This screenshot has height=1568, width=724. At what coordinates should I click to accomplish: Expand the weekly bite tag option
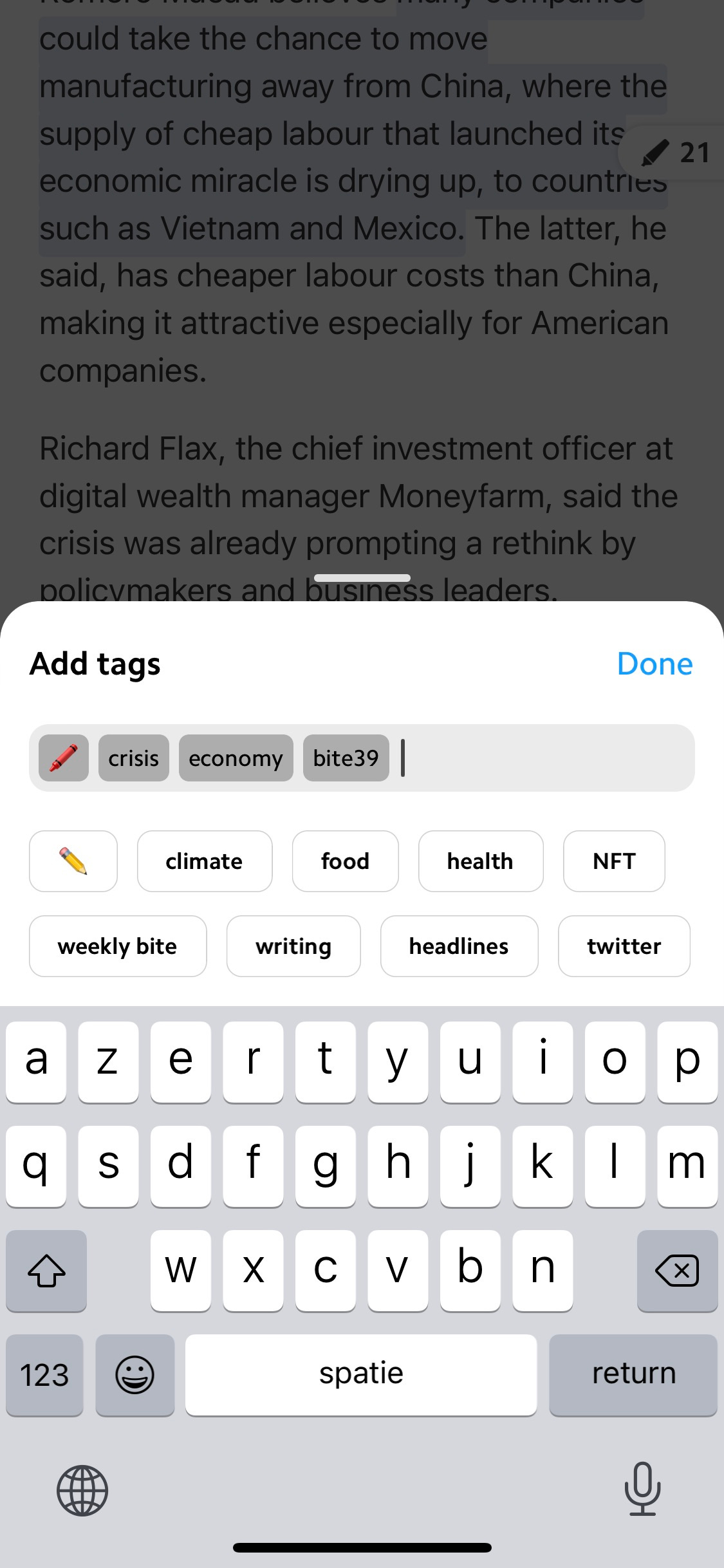(117, 946)
